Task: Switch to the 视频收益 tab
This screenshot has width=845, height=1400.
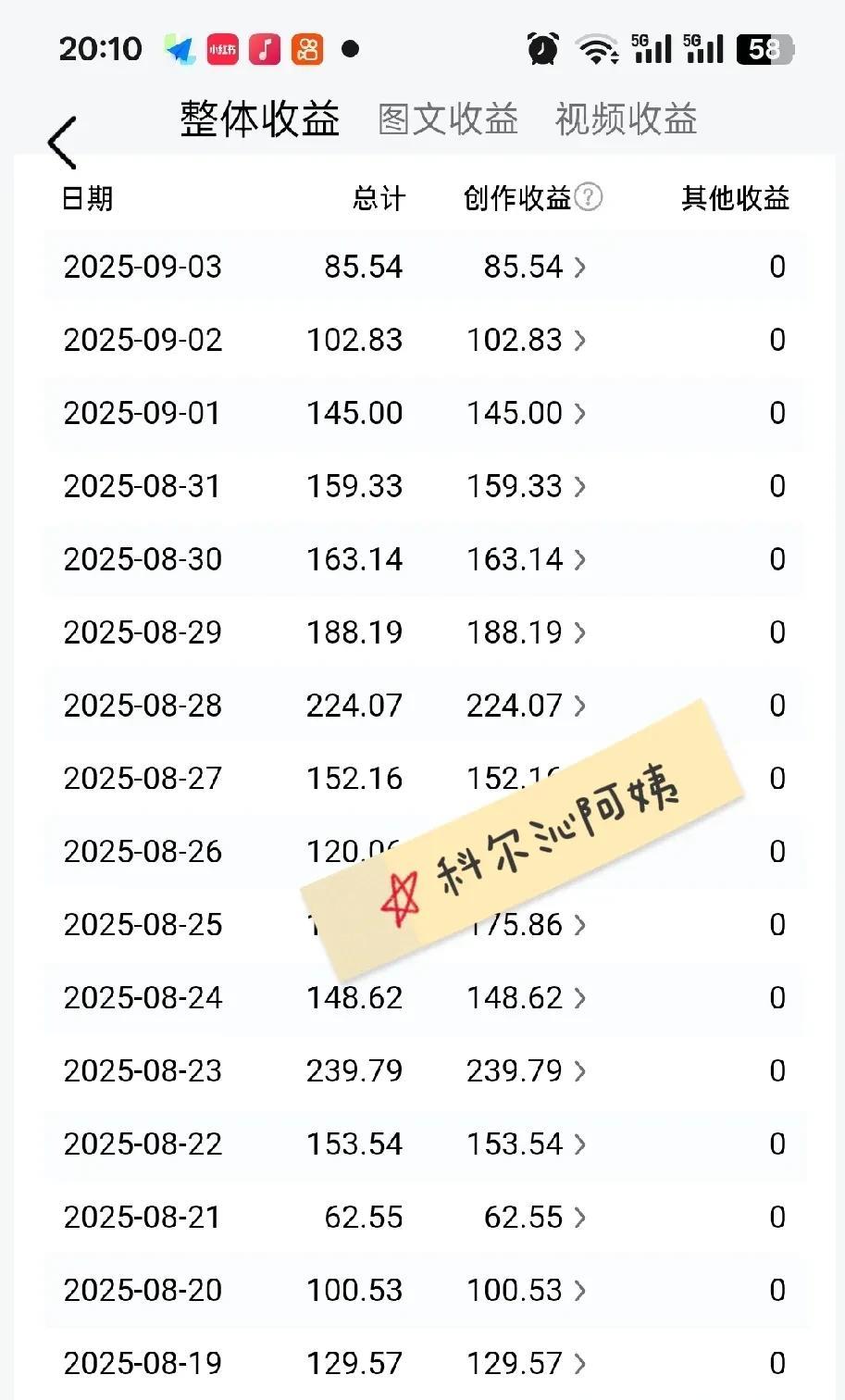Action: [626, 119]
